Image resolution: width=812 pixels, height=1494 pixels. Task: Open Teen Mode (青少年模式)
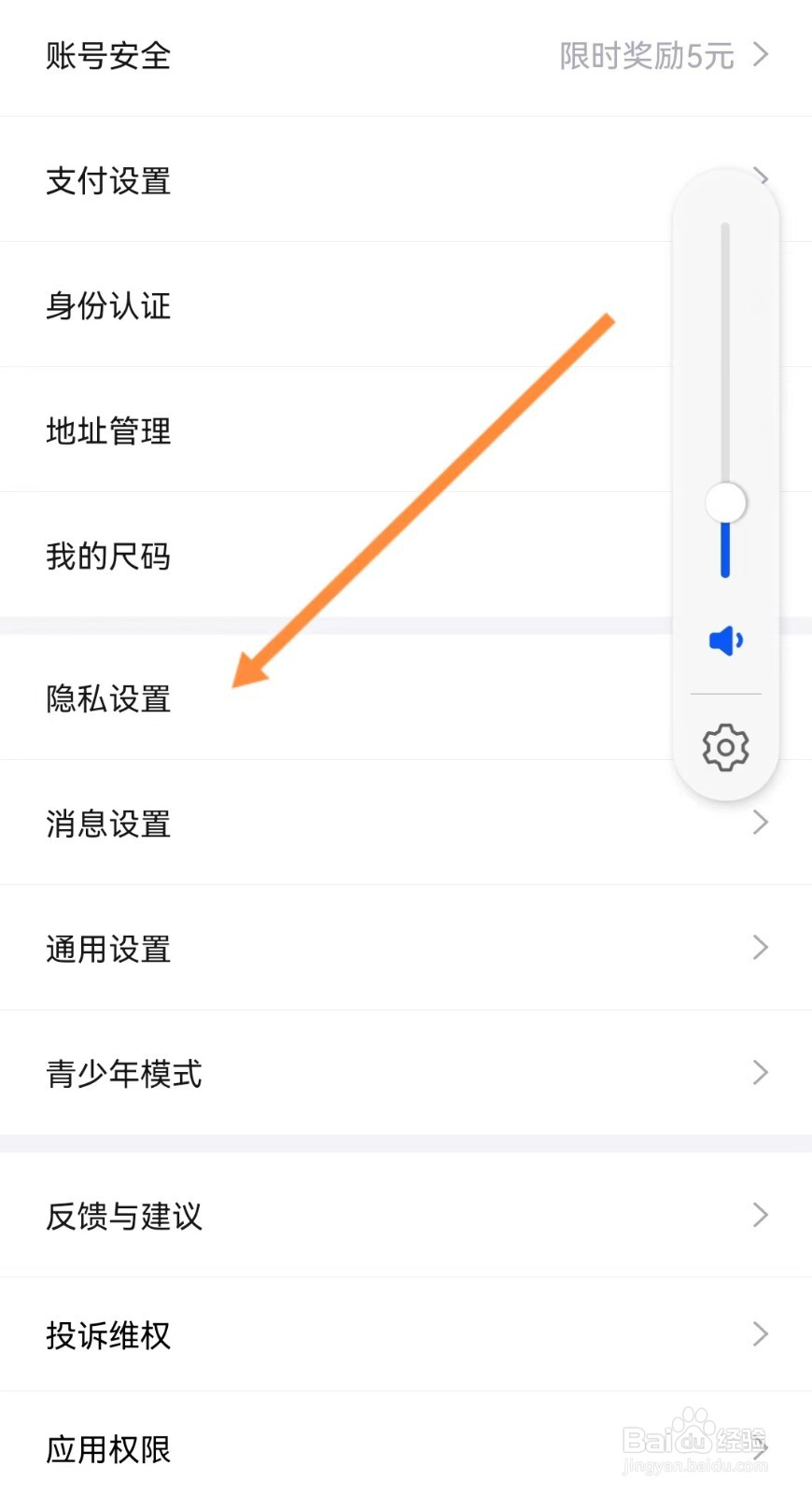(124, 1073)
